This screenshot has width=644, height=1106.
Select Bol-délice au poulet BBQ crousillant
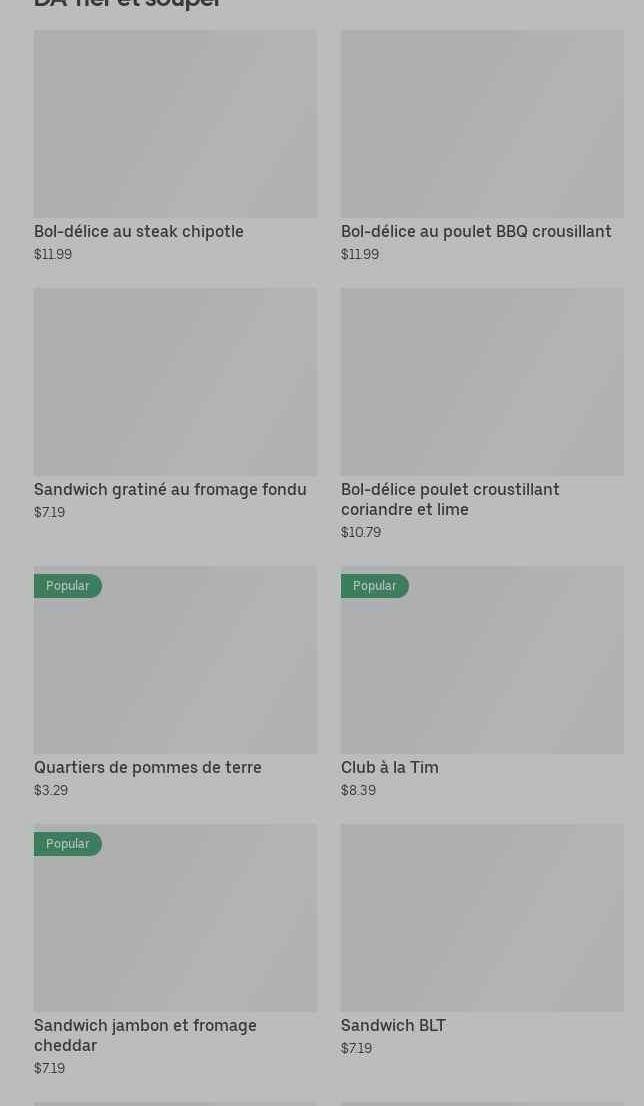[x=482, y=146]
